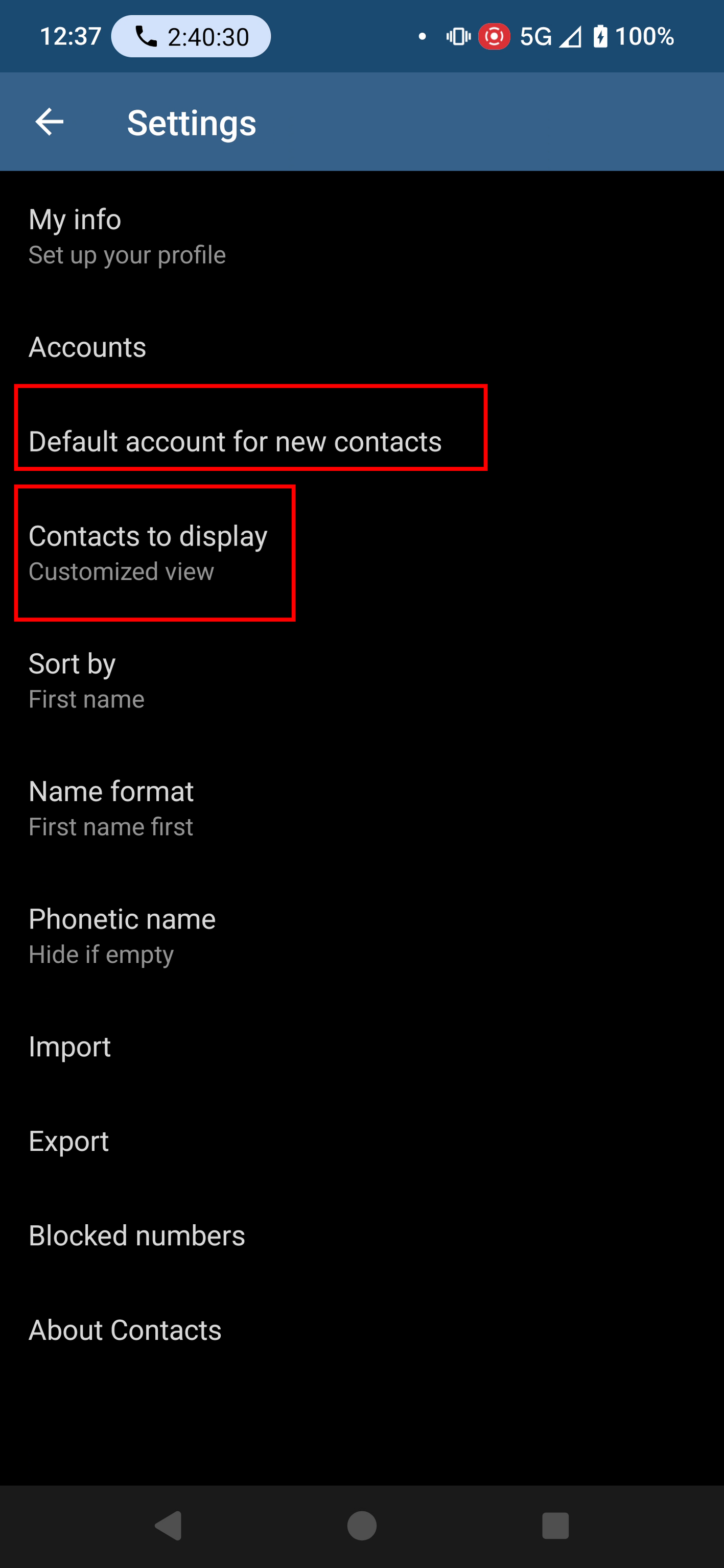724x1568 pixels.
Task: Go back from Settings
Action: coord(50,122)
